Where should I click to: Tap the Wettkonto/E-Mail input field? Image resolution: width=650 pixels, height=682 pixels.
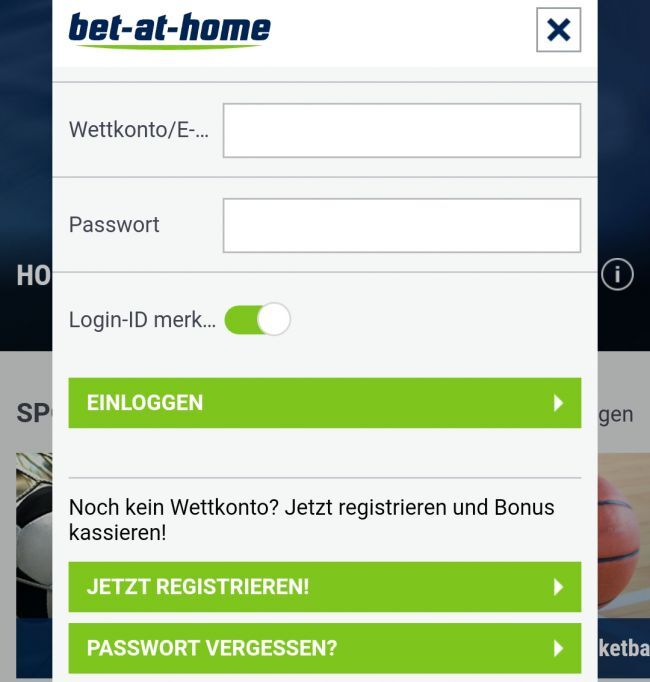(401, 130)
